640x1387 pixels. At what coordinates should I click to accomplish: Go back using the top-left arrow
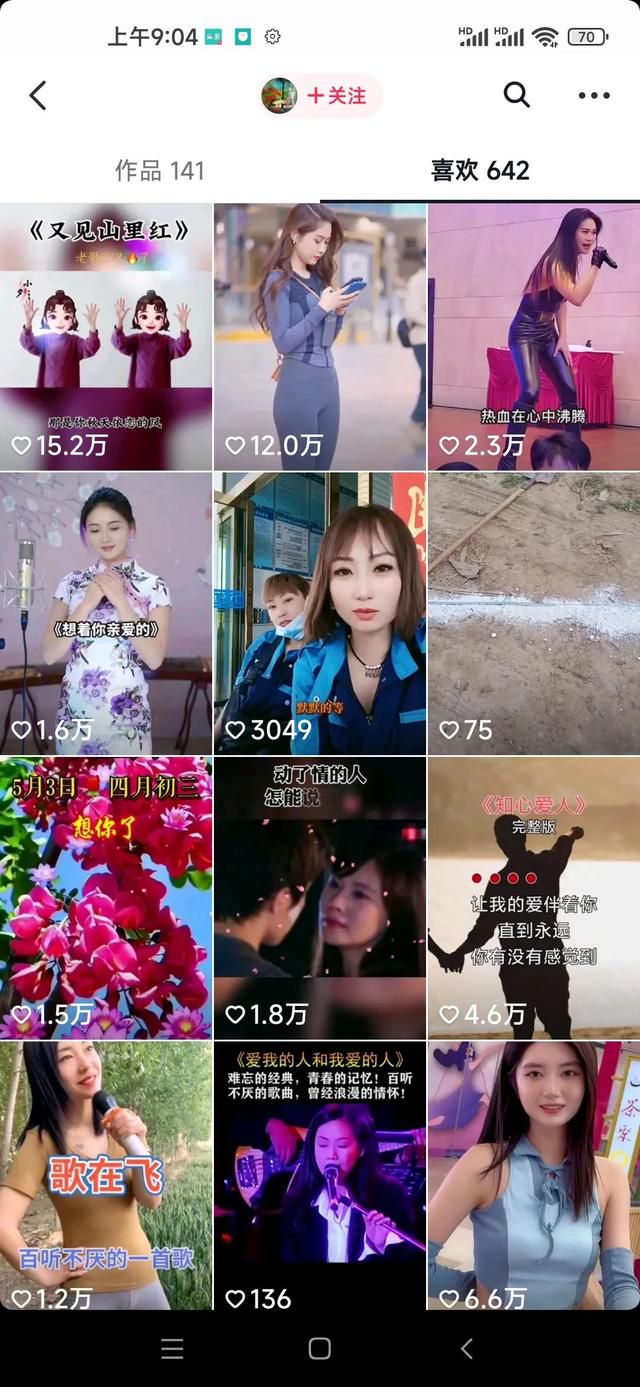tap(38, 96)
